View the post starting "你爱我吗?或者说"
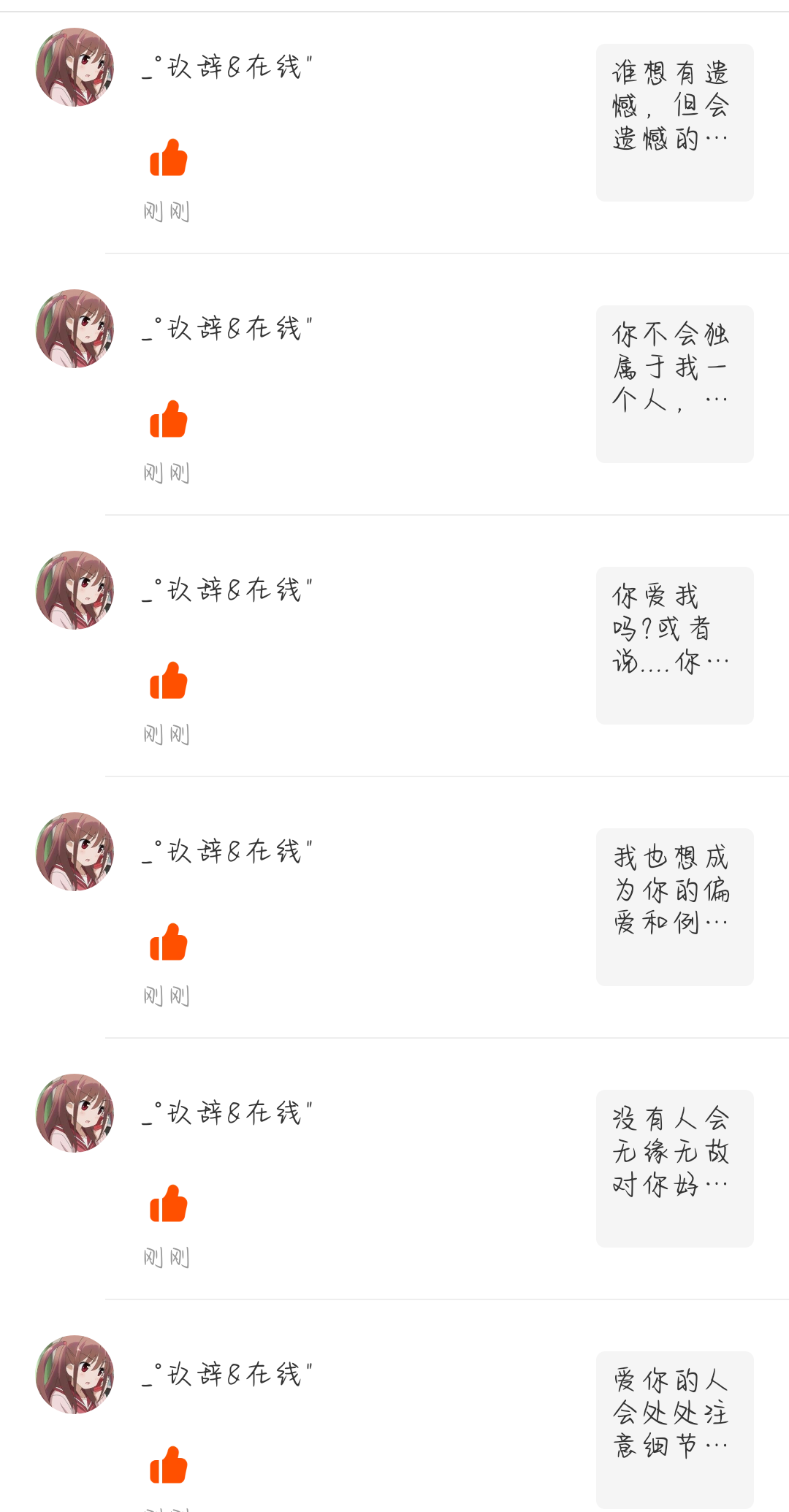This screenshot has width=789, height=1512. pos(674,646)
